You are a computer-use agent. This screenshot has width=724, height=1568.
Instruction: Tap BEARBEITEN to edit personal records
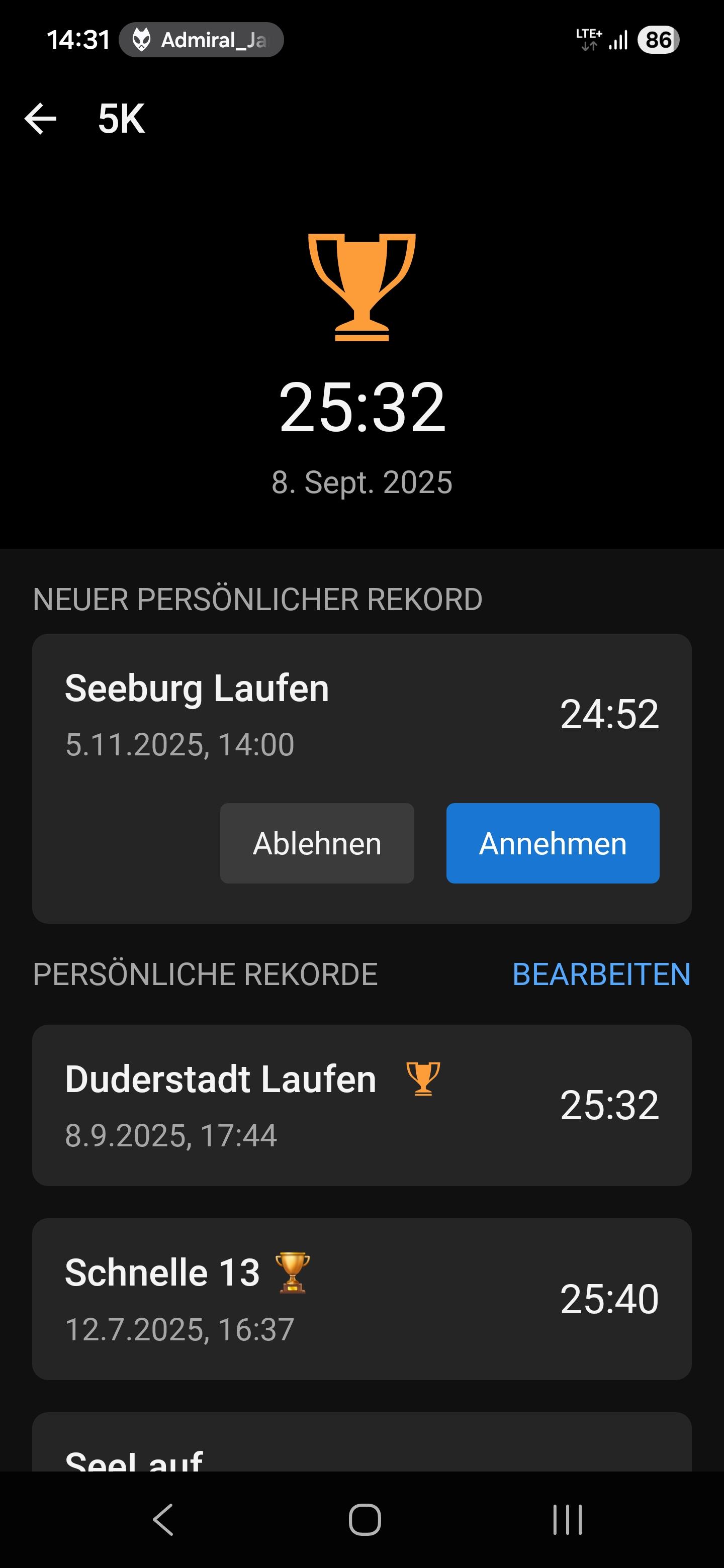(601, 974)
